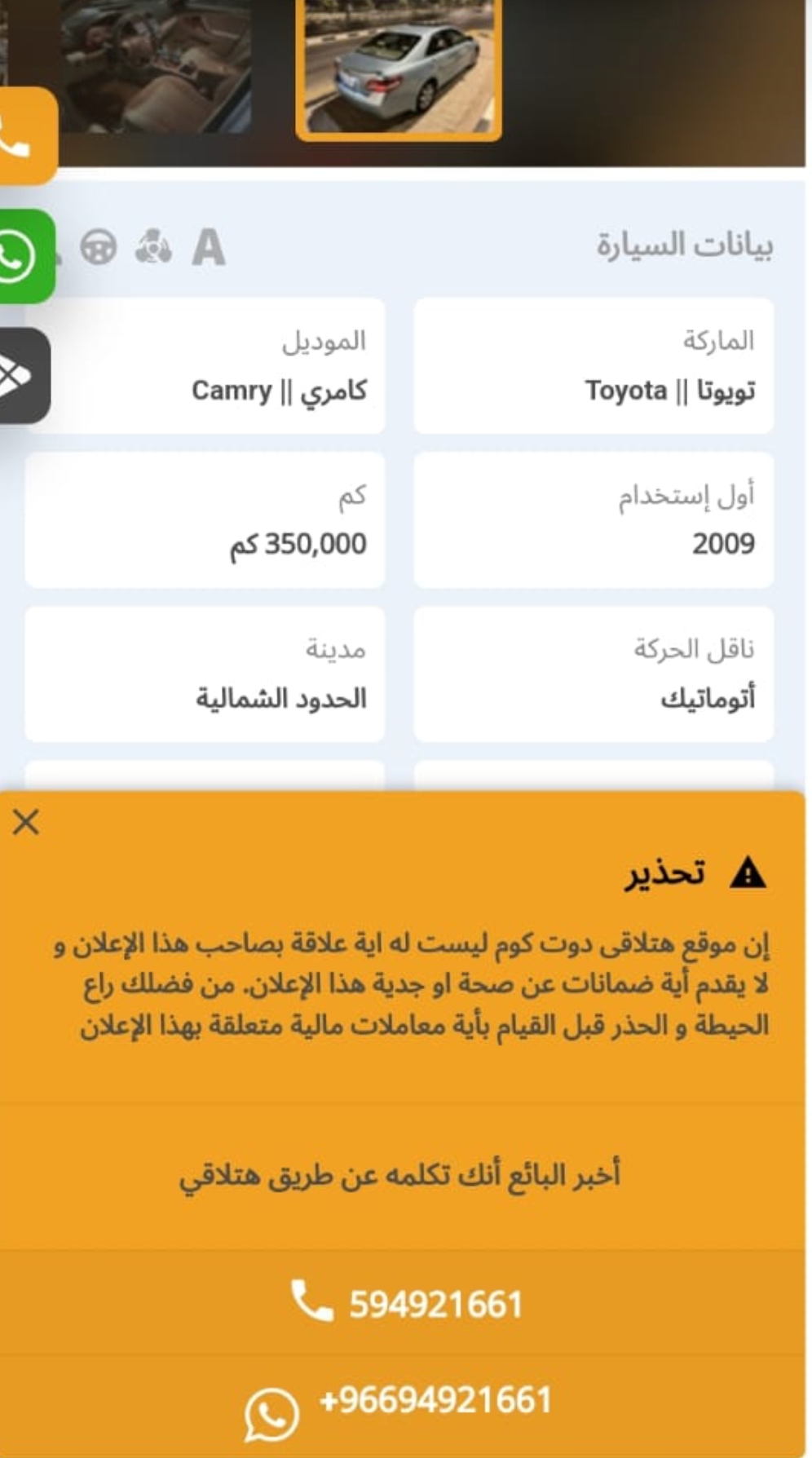Tap the dark floating side button
Image resolution: width=812 pixels, height=1458 pixels.
point(24,376)
